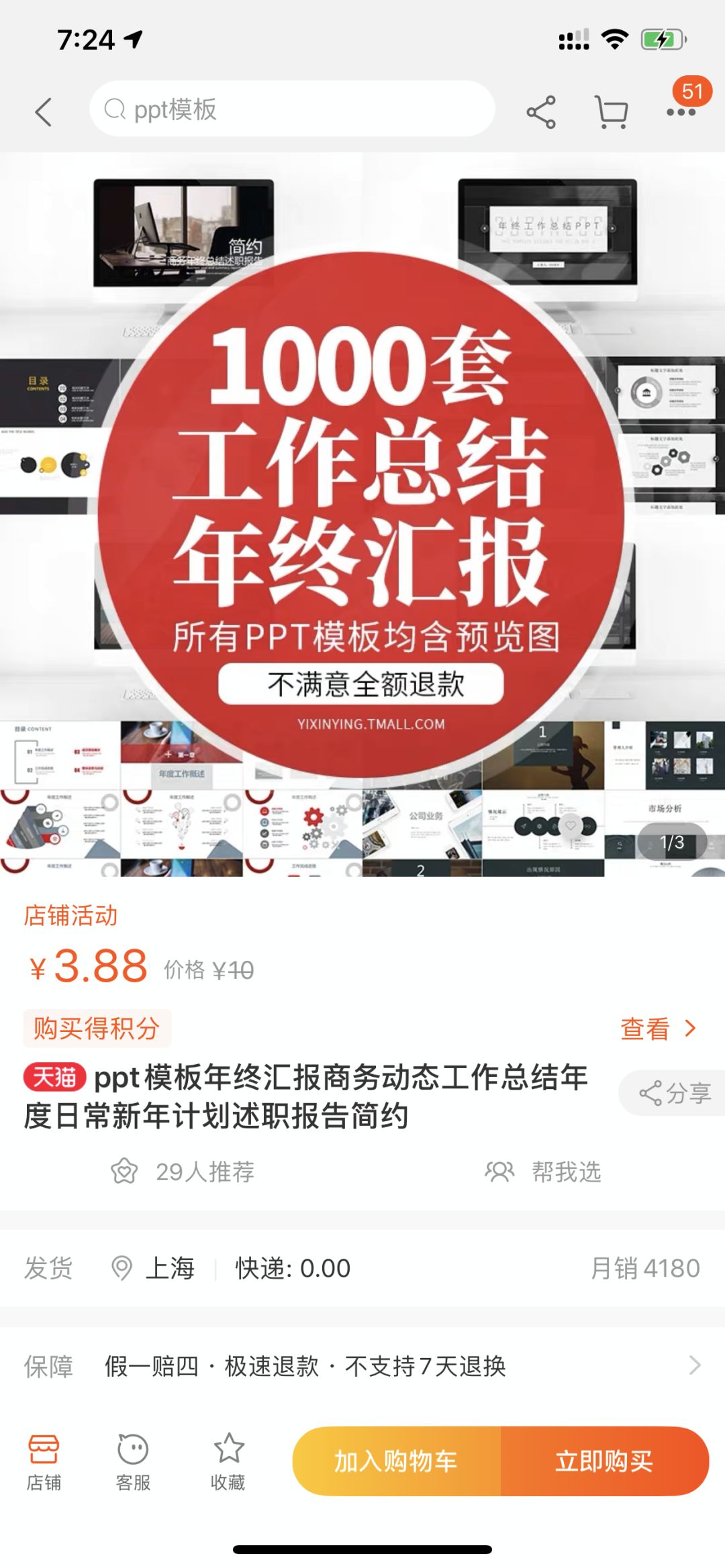The height and width of the screenshot is (1568, 725).
Task: Open the more options menu
Action: (681, 111)
